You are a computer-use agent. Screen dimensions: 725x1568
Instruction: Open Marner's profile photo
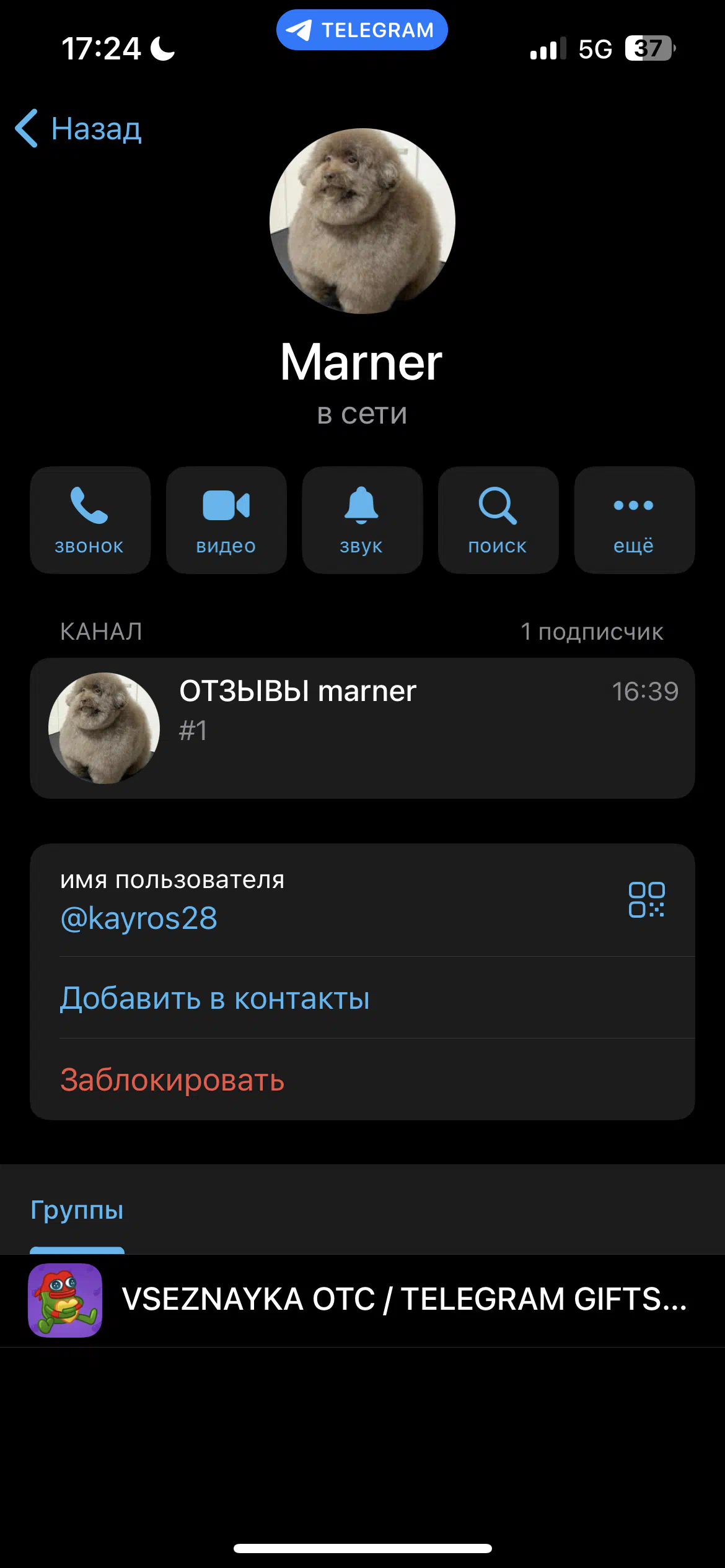click(362, 221)
